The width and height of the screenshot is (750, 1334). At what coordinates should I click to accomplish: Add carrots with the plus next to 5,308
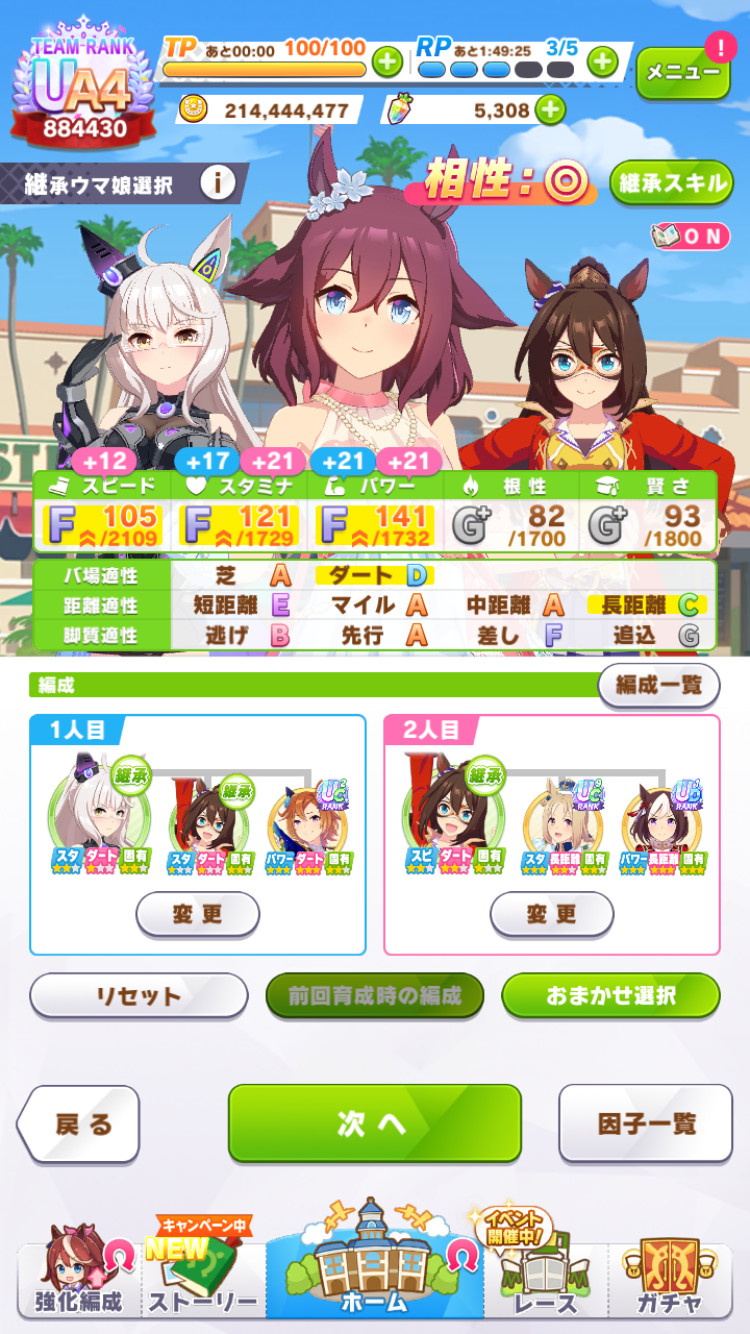550,110
